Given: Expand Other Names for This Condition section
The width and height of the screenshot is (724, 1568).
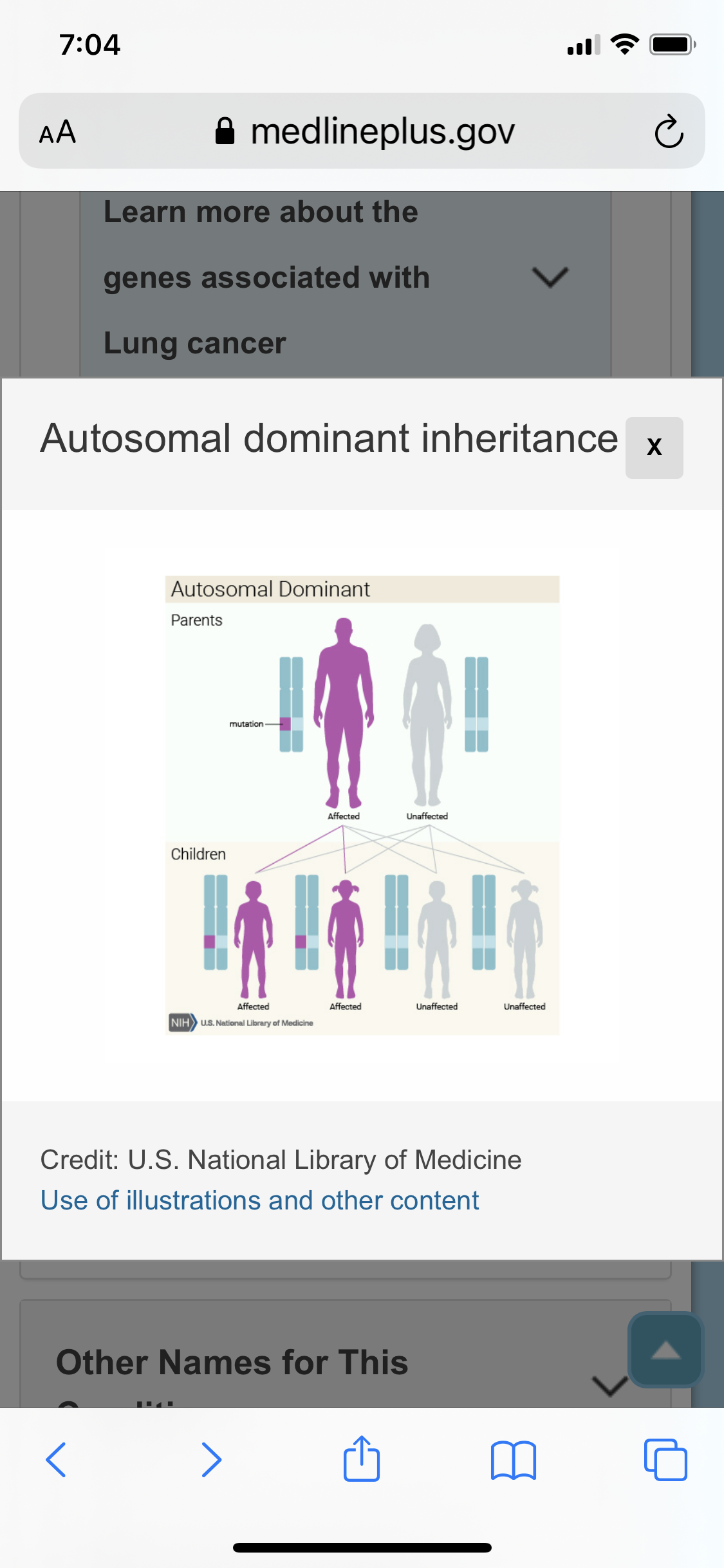Looking at the screenshot, I should [609, 1385].
